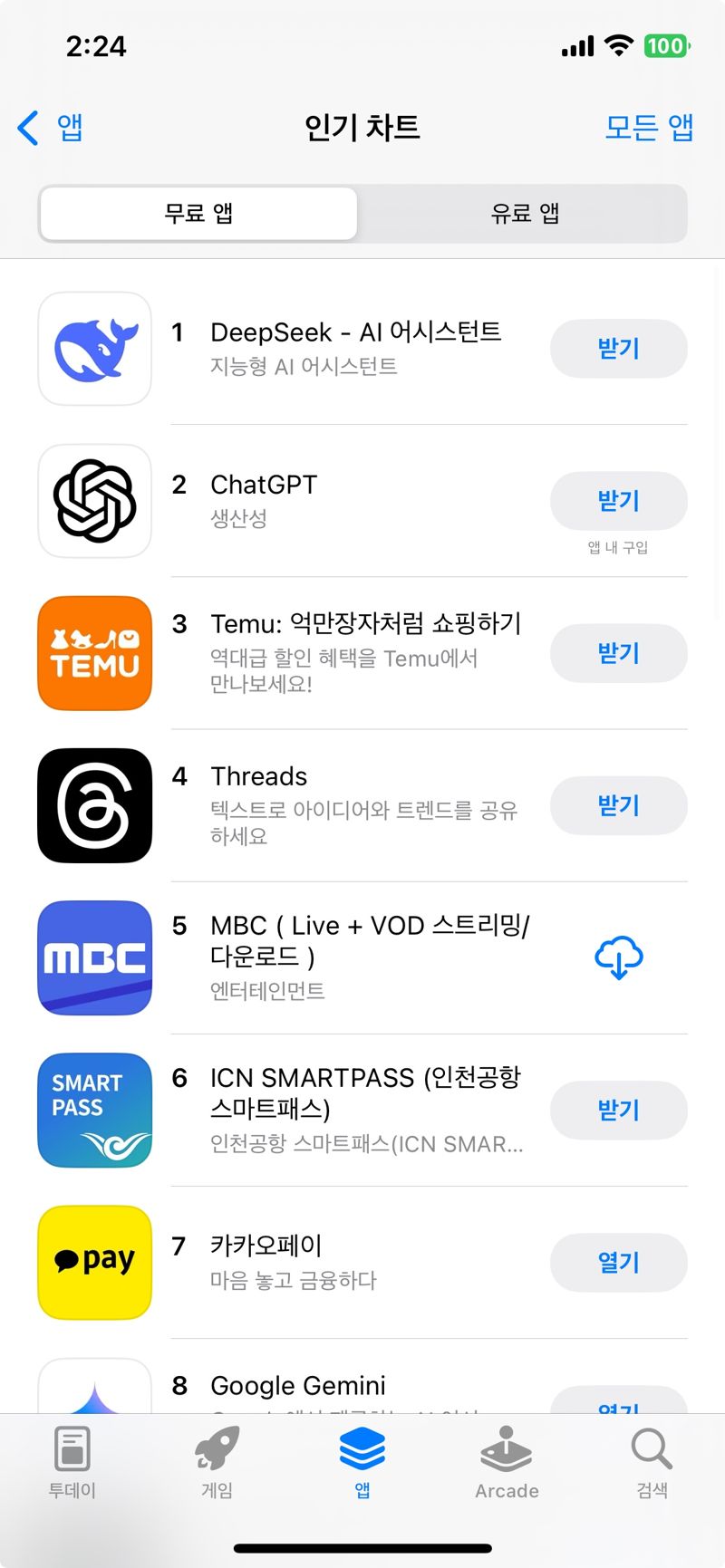Go back using the 앱 back button

tap(50, 128)
